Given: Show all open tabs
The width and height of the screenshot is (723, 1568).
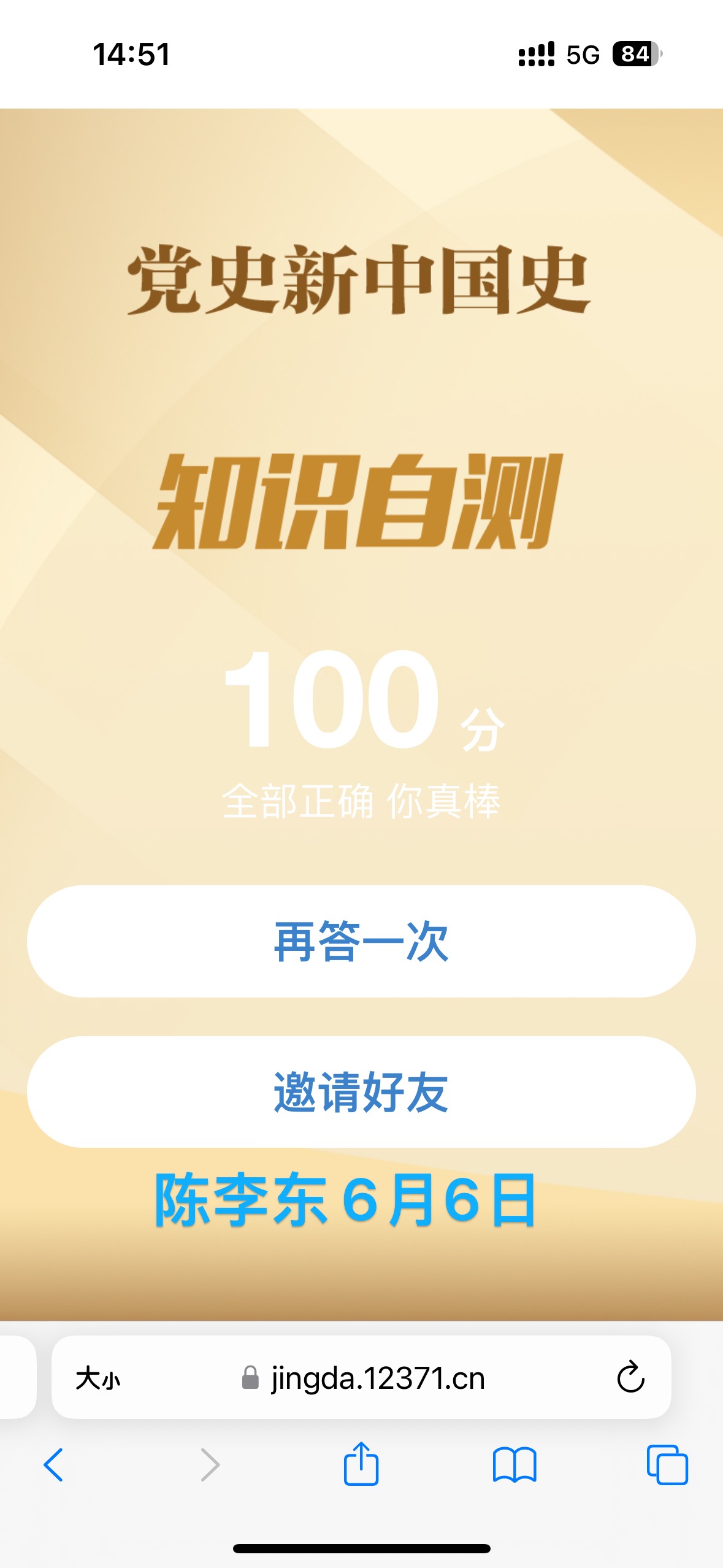Looking at the screenshot, I should pos(667,1465).
